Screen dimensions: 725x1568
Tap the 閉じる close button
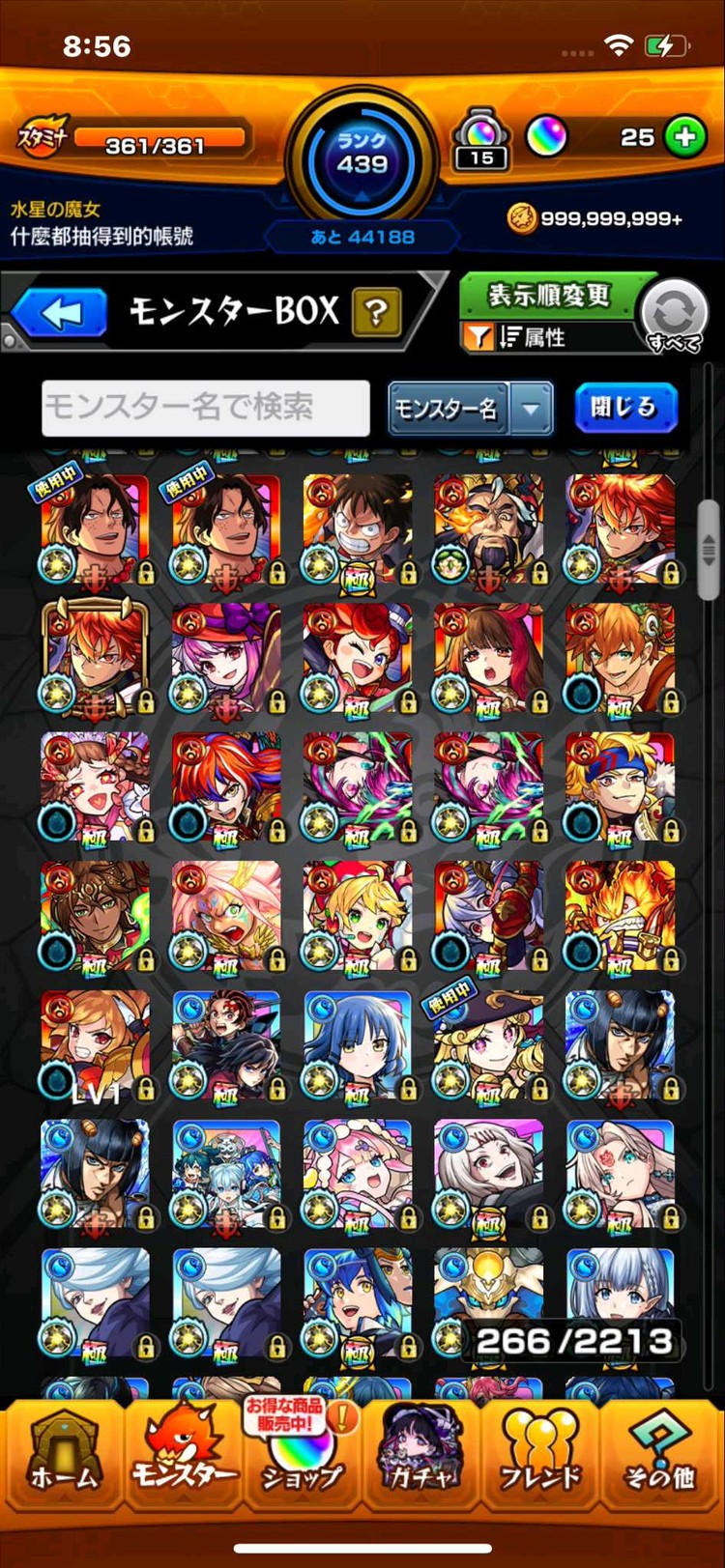tap(624, 408)
